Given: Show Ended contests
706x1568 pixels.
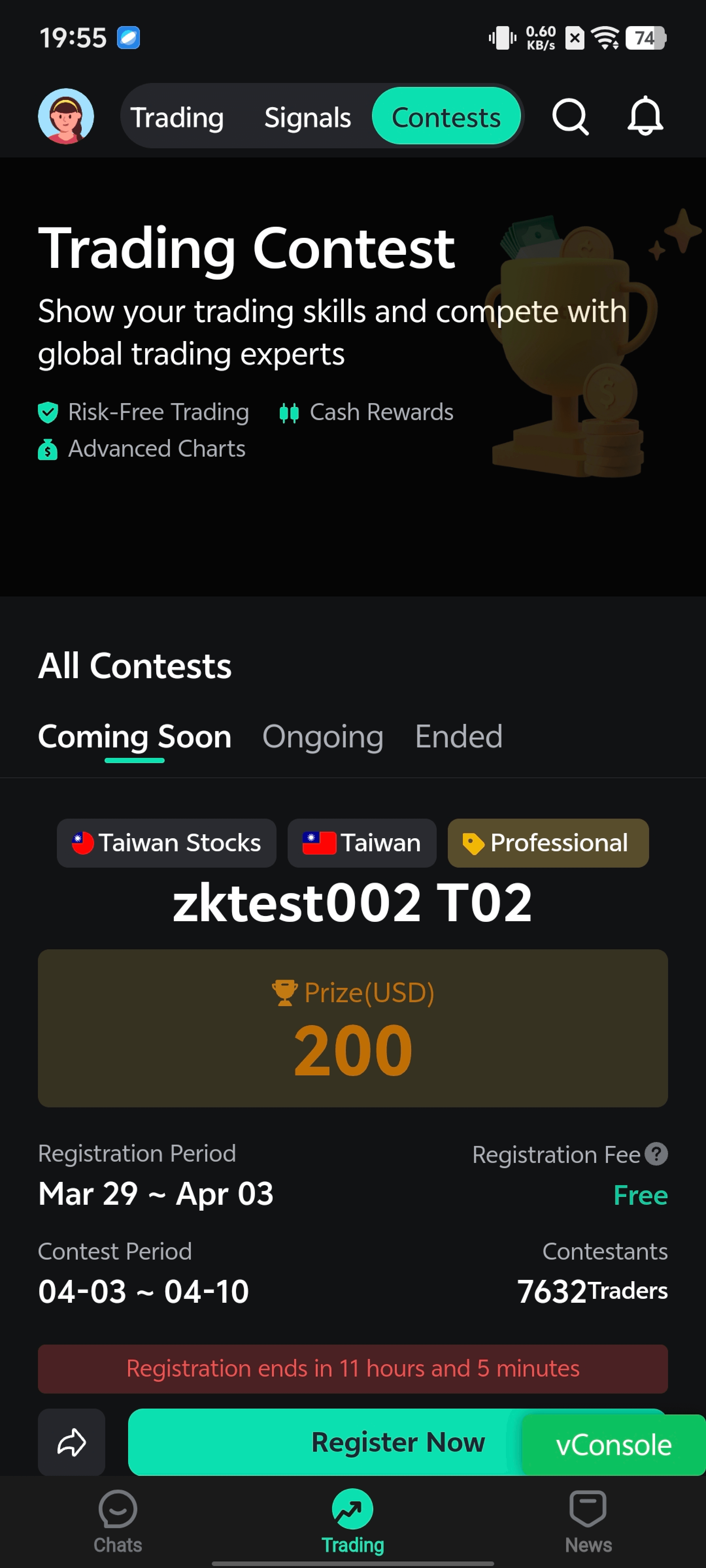Looking at the screenshot, I should point(458,737).
